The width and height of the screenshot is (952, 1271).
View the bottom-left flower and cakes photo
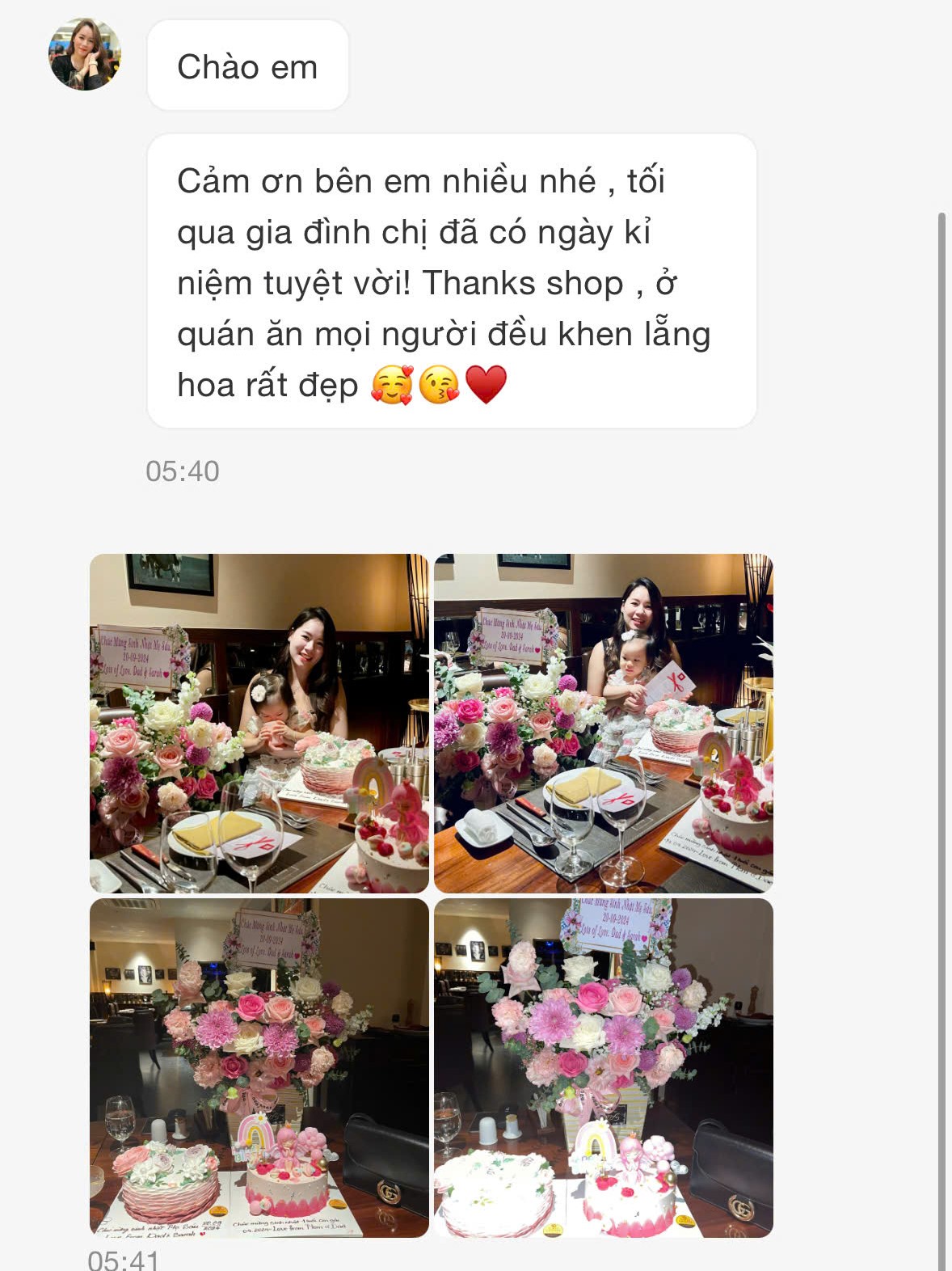pos(259,1067)
